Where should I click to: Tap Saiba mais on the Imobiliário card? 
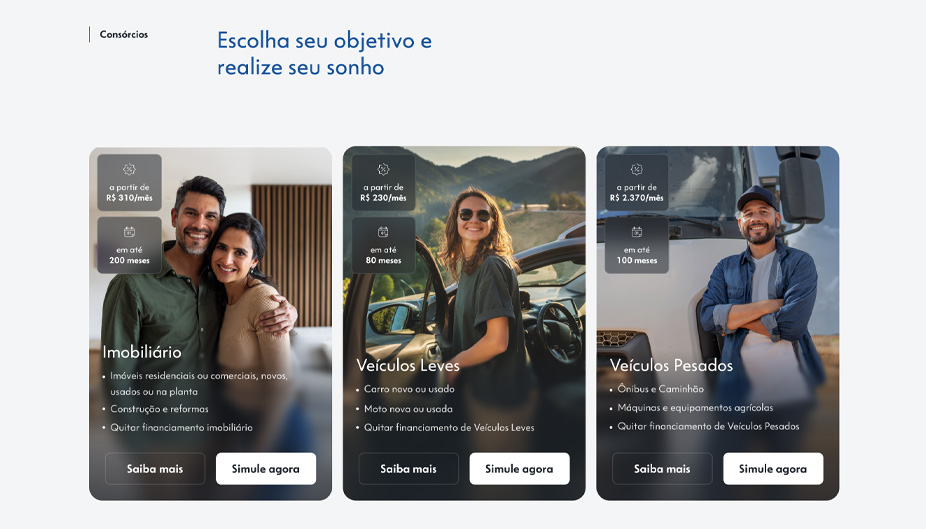tap(155, 469)
